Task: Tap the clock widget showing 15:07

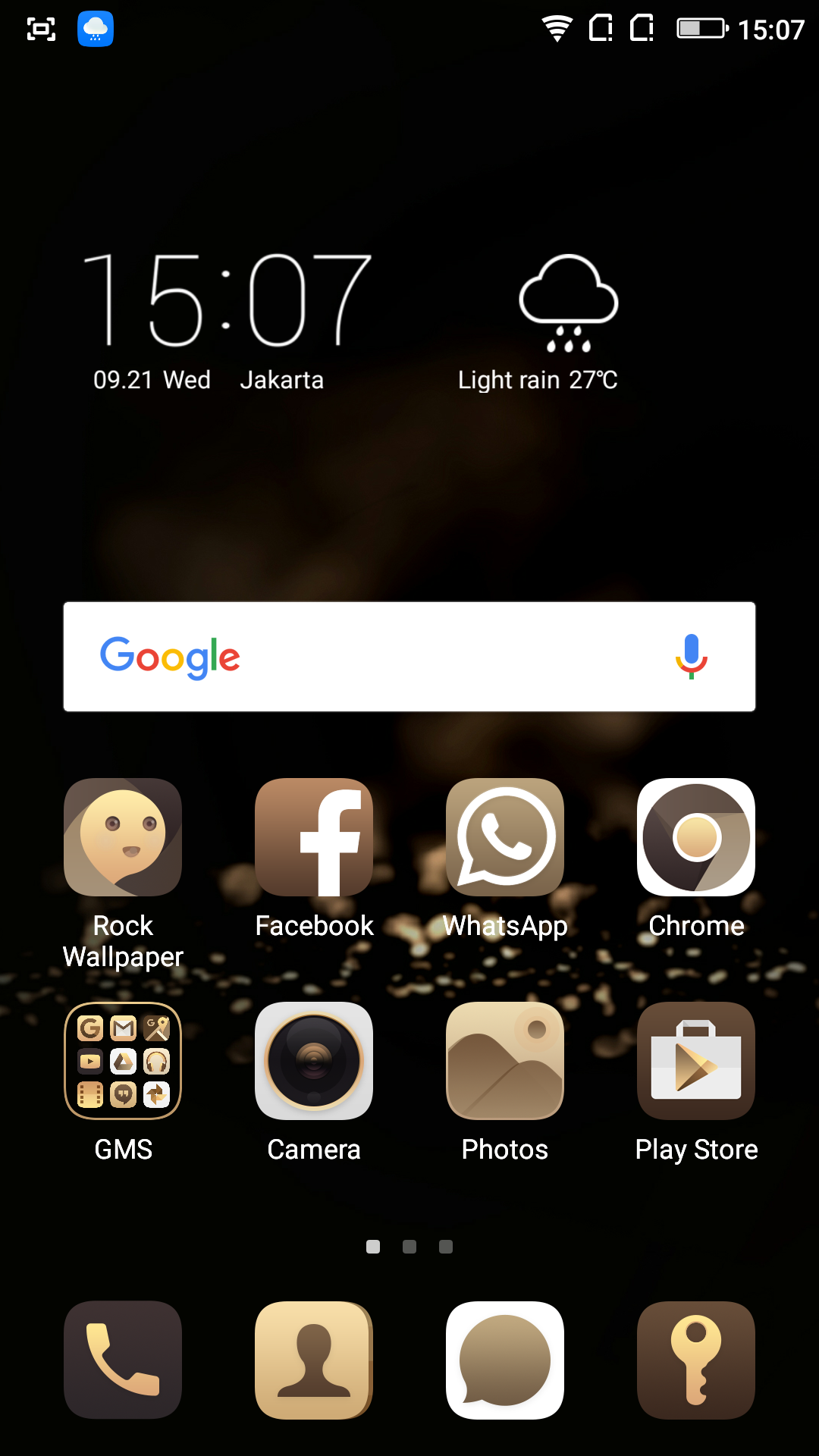Action: 226,302
